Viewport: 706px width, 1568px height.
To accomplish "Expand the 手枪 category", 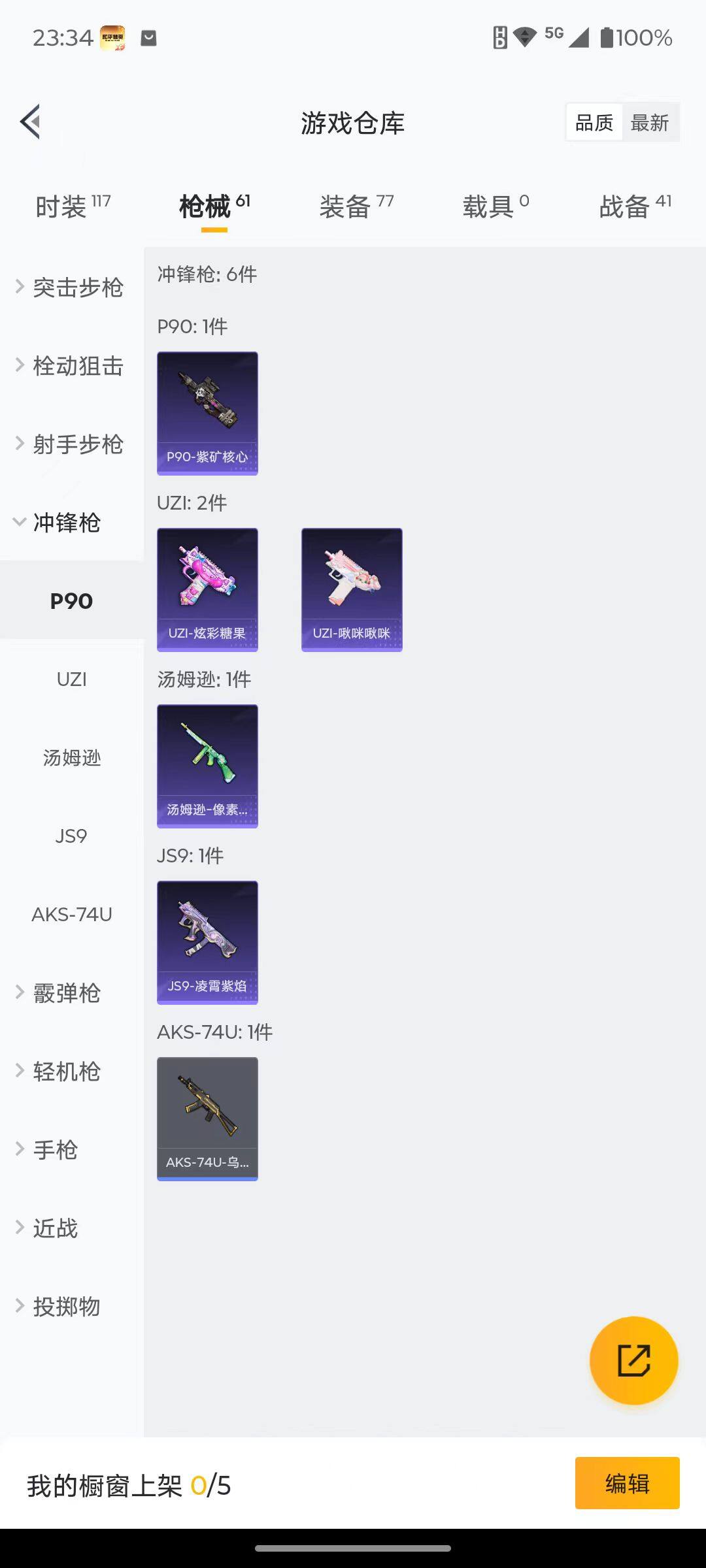I will point(55,1150).
